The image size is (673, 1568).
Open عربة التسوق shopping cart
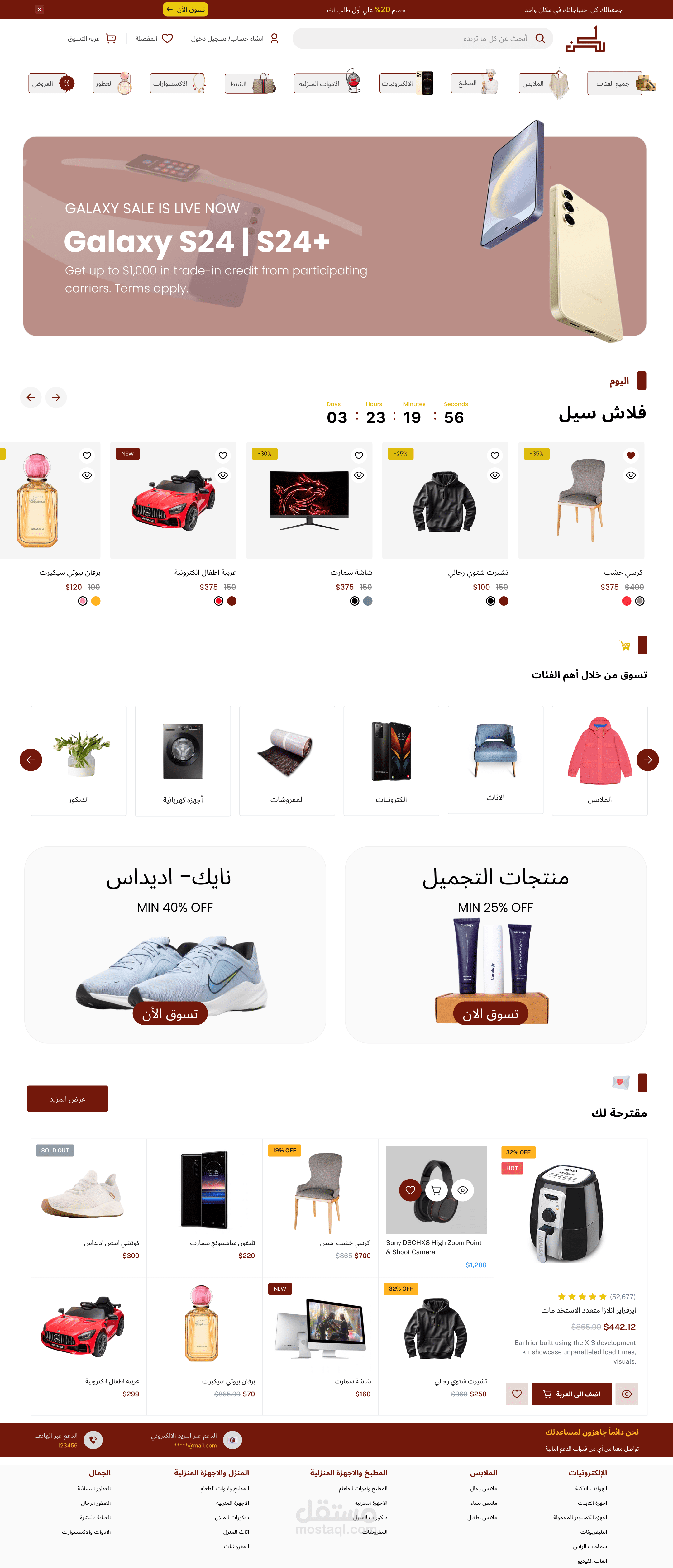click(x=91, y=38)
